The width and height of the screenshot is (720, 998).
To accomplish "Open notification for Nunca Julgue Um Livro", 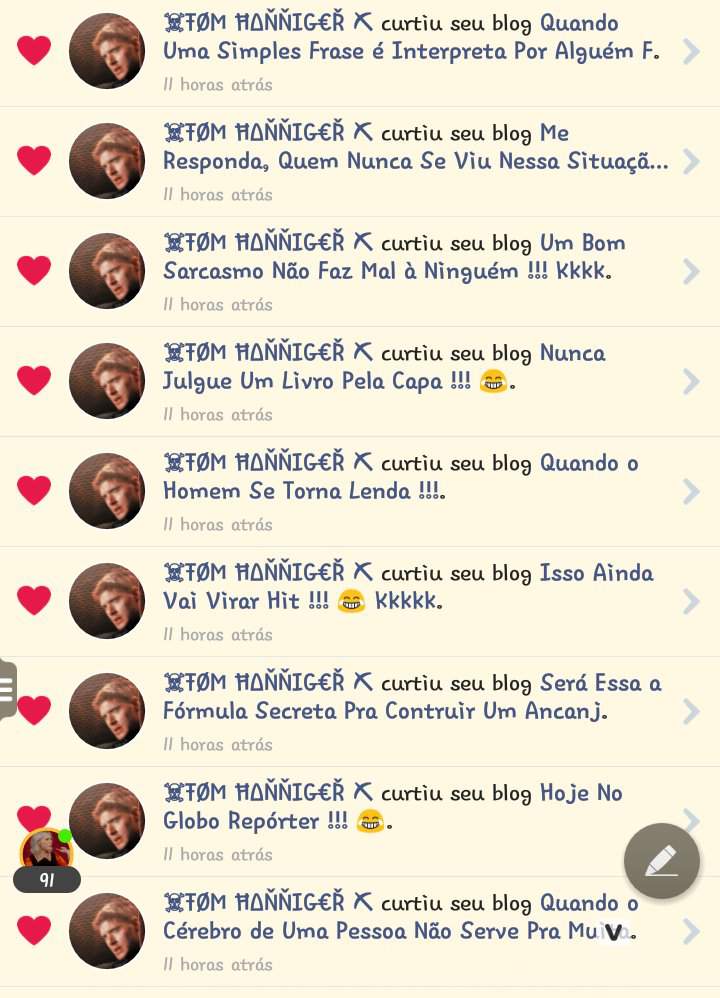I will click(x=410, y=382).
